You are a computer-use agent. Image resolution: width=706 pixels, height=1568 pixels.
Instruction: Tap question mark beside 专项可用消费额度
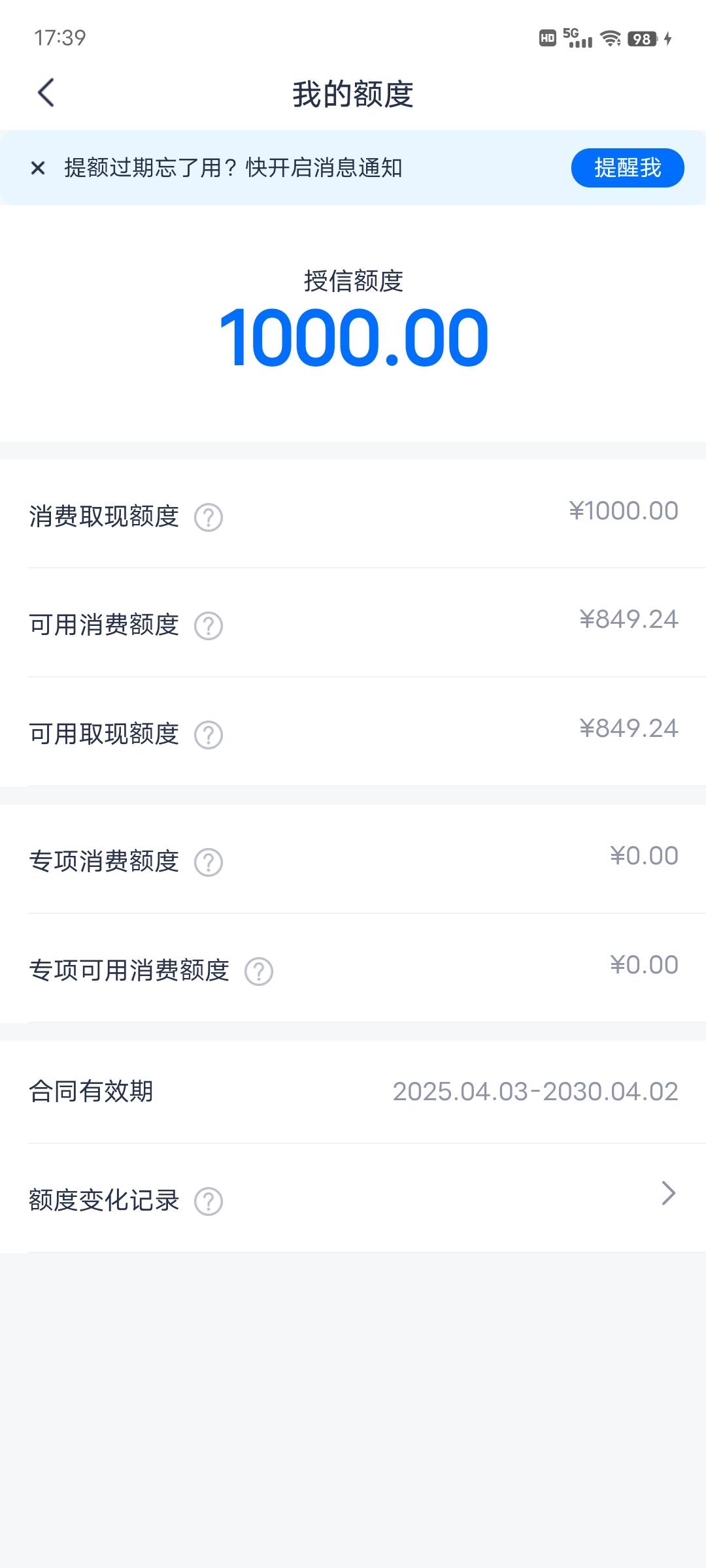point(259,972)
